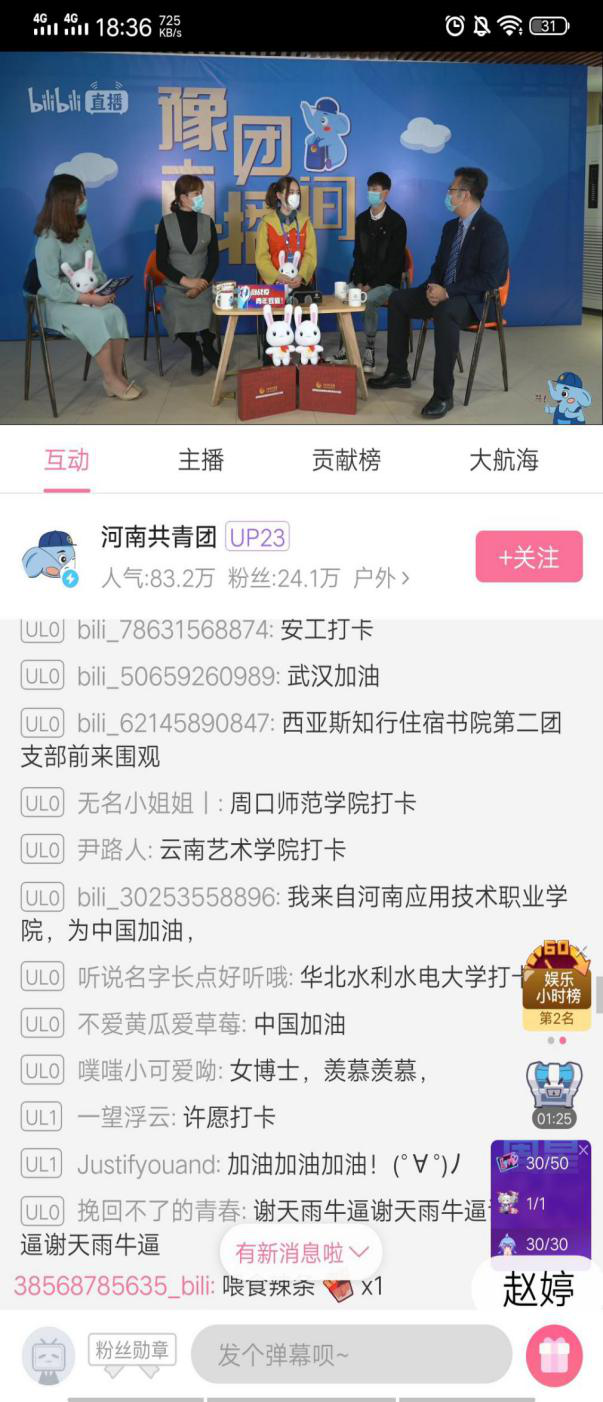Follow 河南共青团 with the +关注 button
The image size is (603, 1402).
(529, 557)
